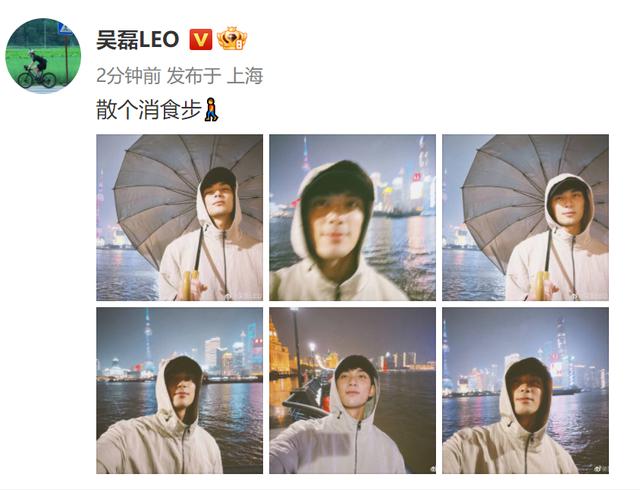The image size is (640, 490).
Task: View the umbrella photo without hood on
Action: (x=179, y=217)
